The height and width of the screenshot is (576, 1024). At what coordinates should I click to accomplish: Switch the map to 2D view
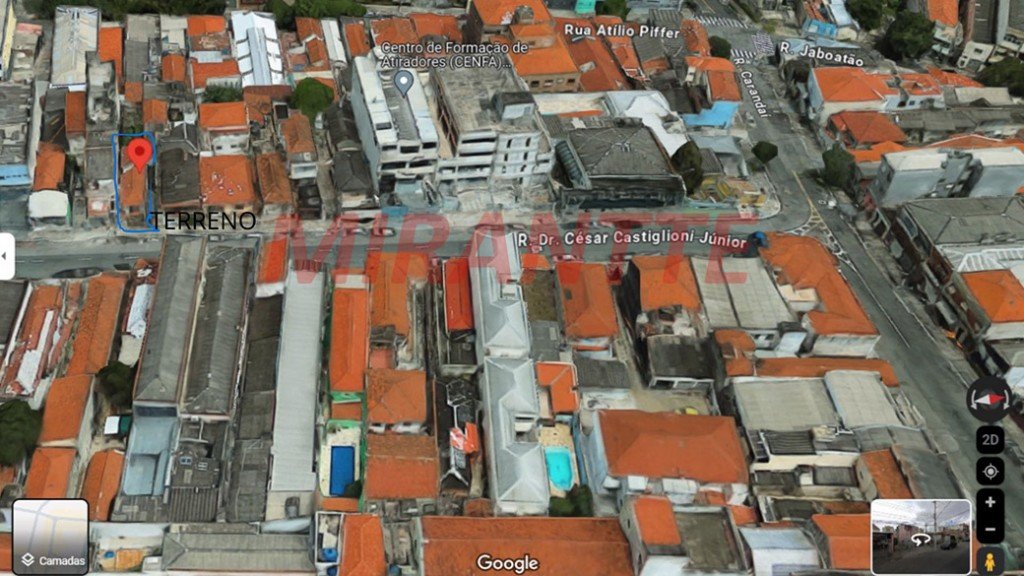point(989,438)
